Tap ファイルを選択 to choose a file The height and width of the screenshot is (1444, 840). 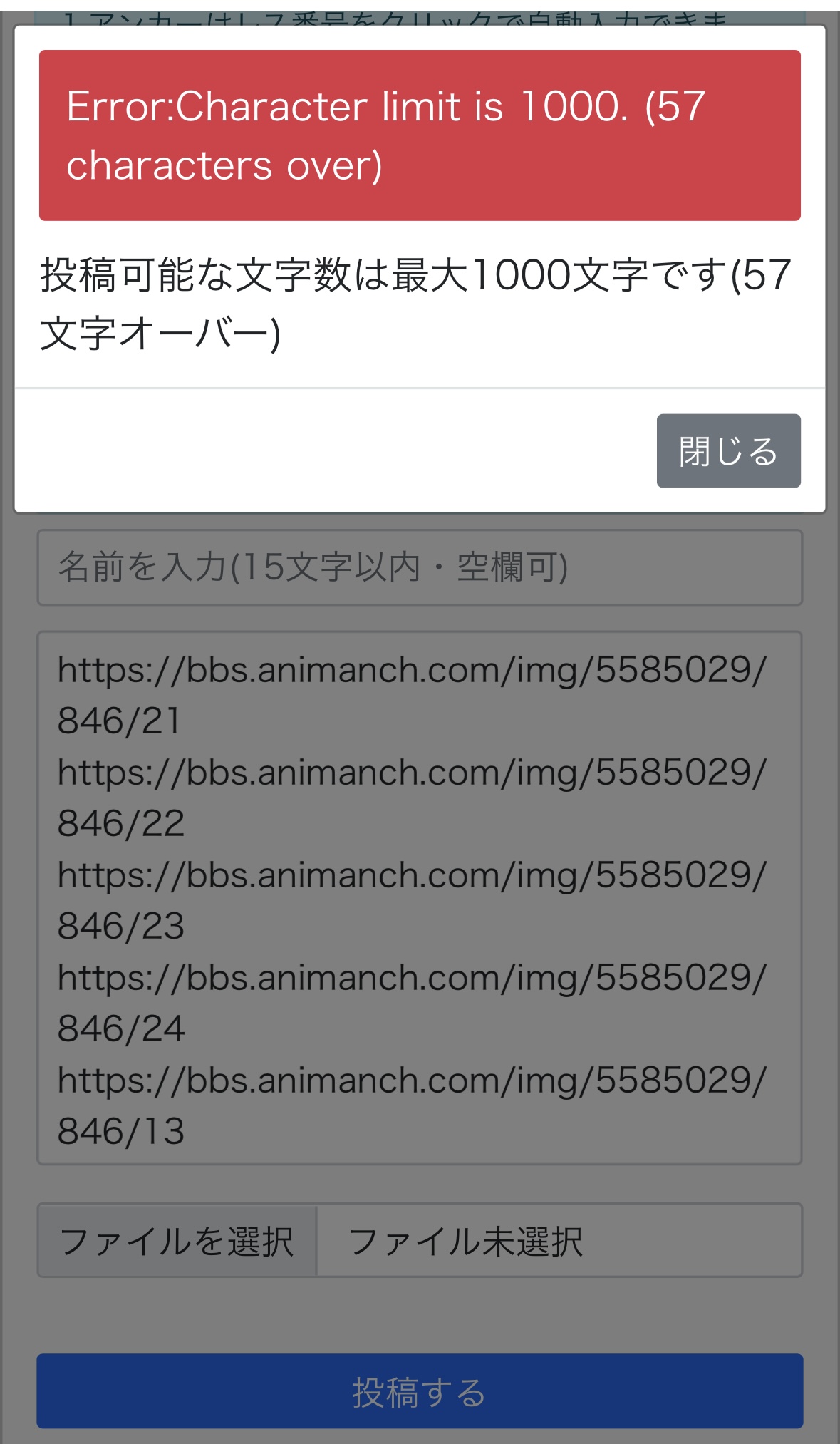[x=177, y=1241]
